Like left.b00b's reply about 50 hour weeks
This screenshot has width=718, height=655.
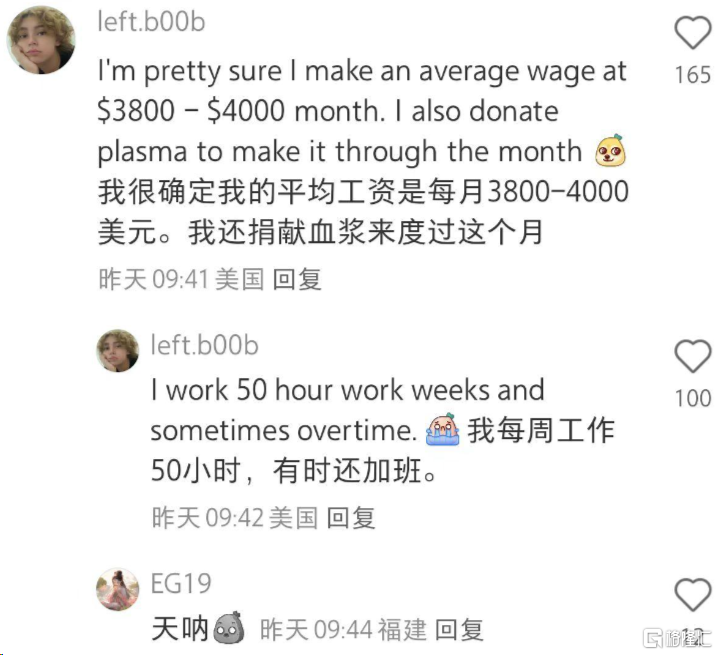click(x=692, y=357)
